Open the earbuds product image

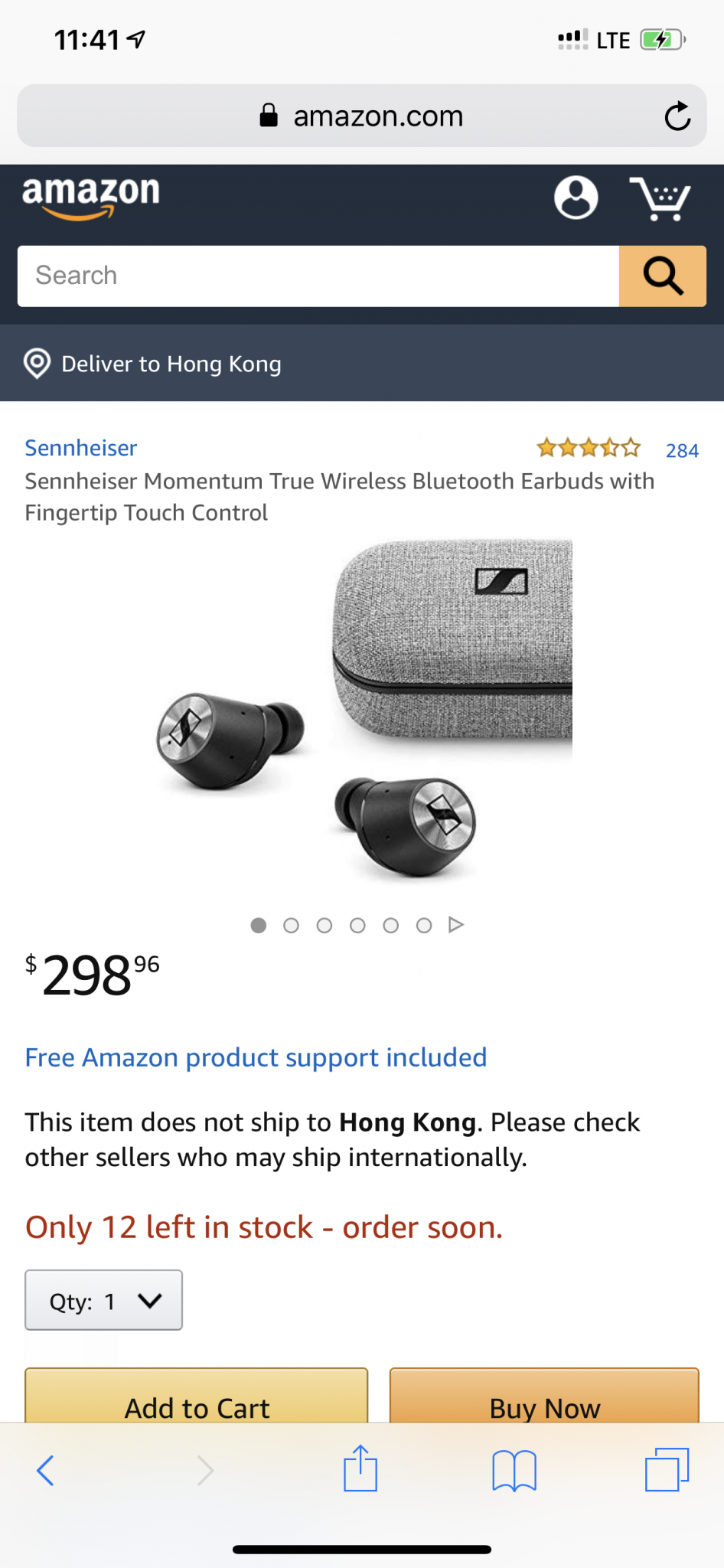point(364,712)
